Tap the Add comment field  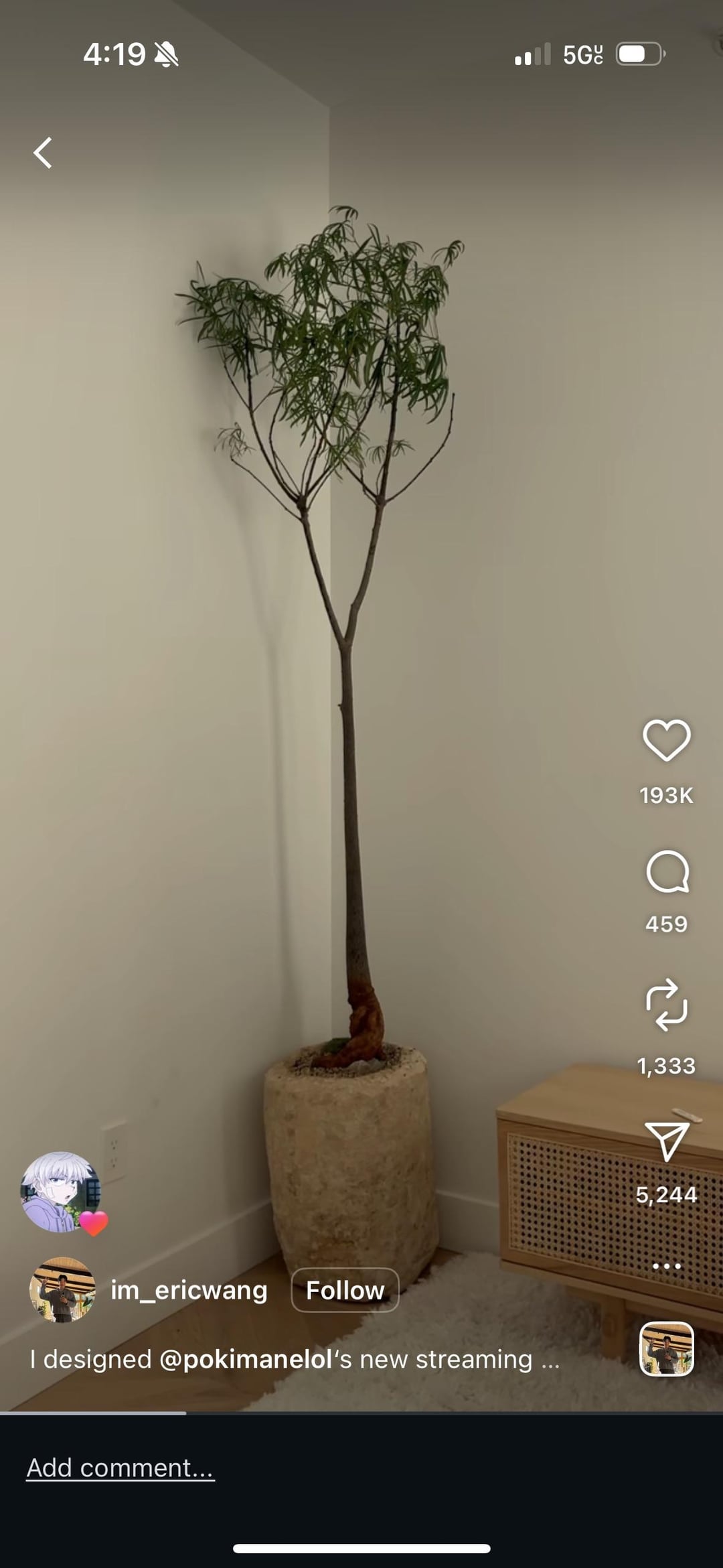120,1468
